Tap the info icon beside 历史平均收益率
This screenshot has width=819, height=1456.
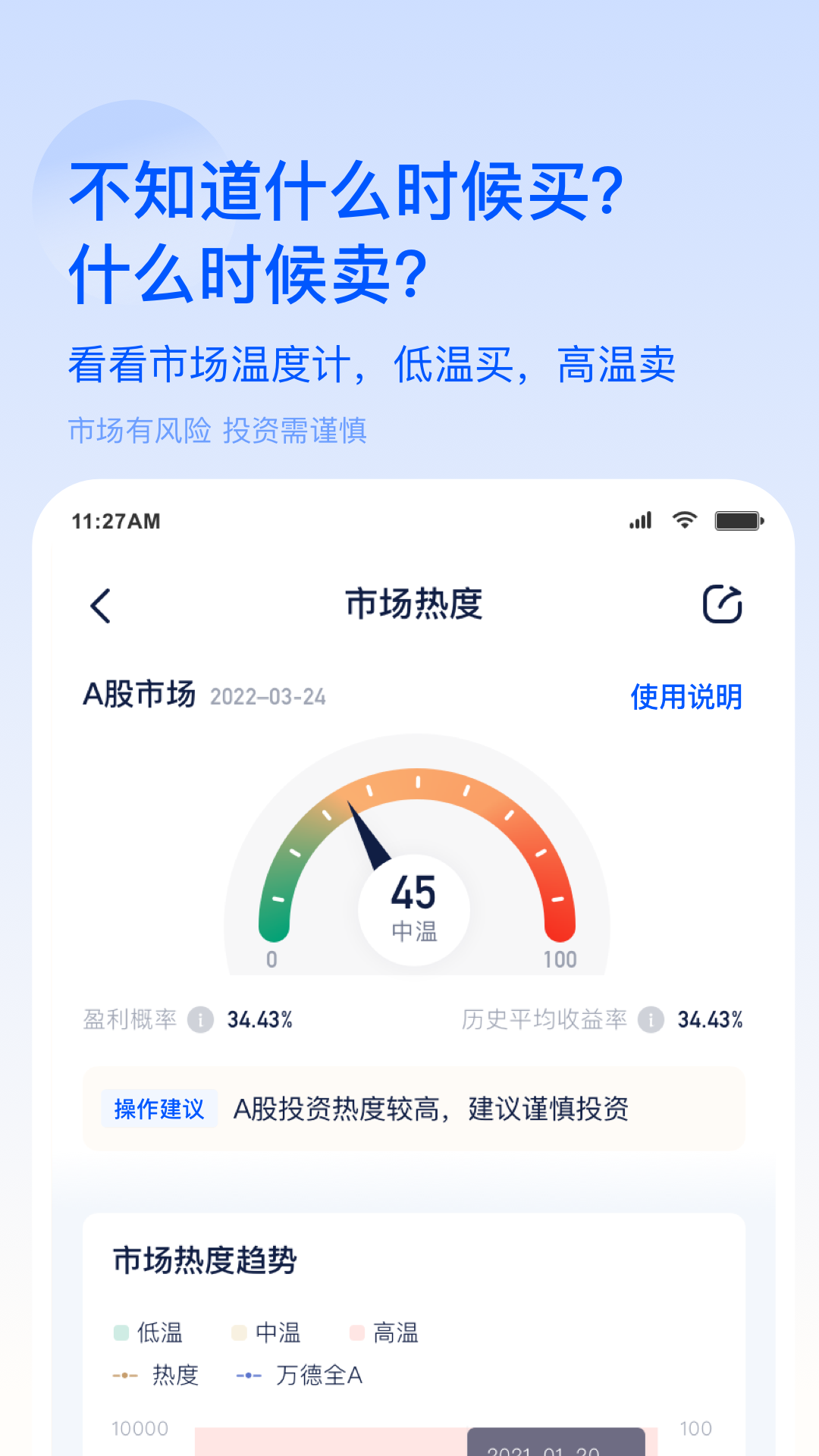pyautogui.click(x=650, y=1021)
